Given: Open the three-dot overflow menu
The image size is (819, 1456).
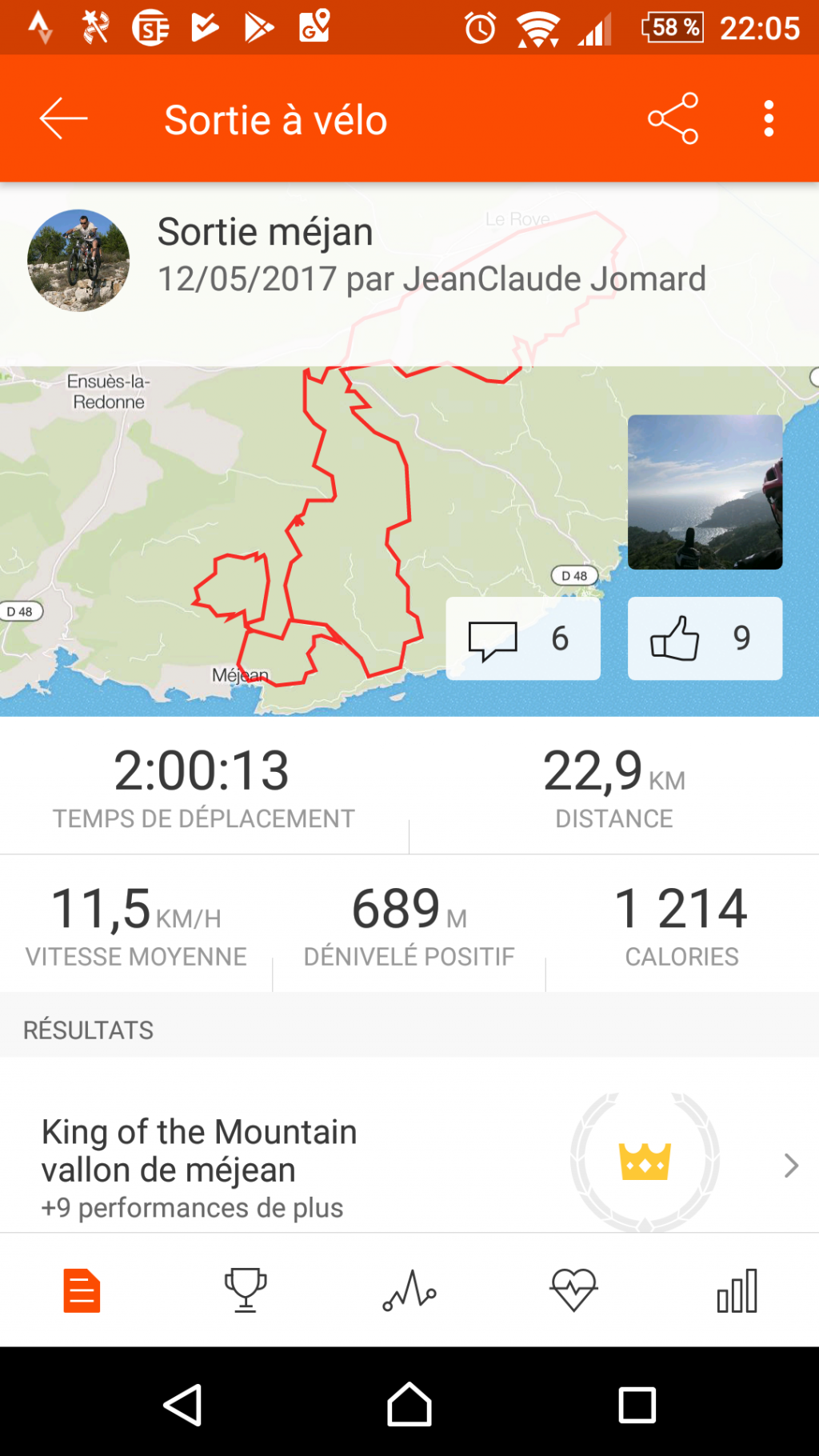Looking at the screenshot, I should (768, 118).
